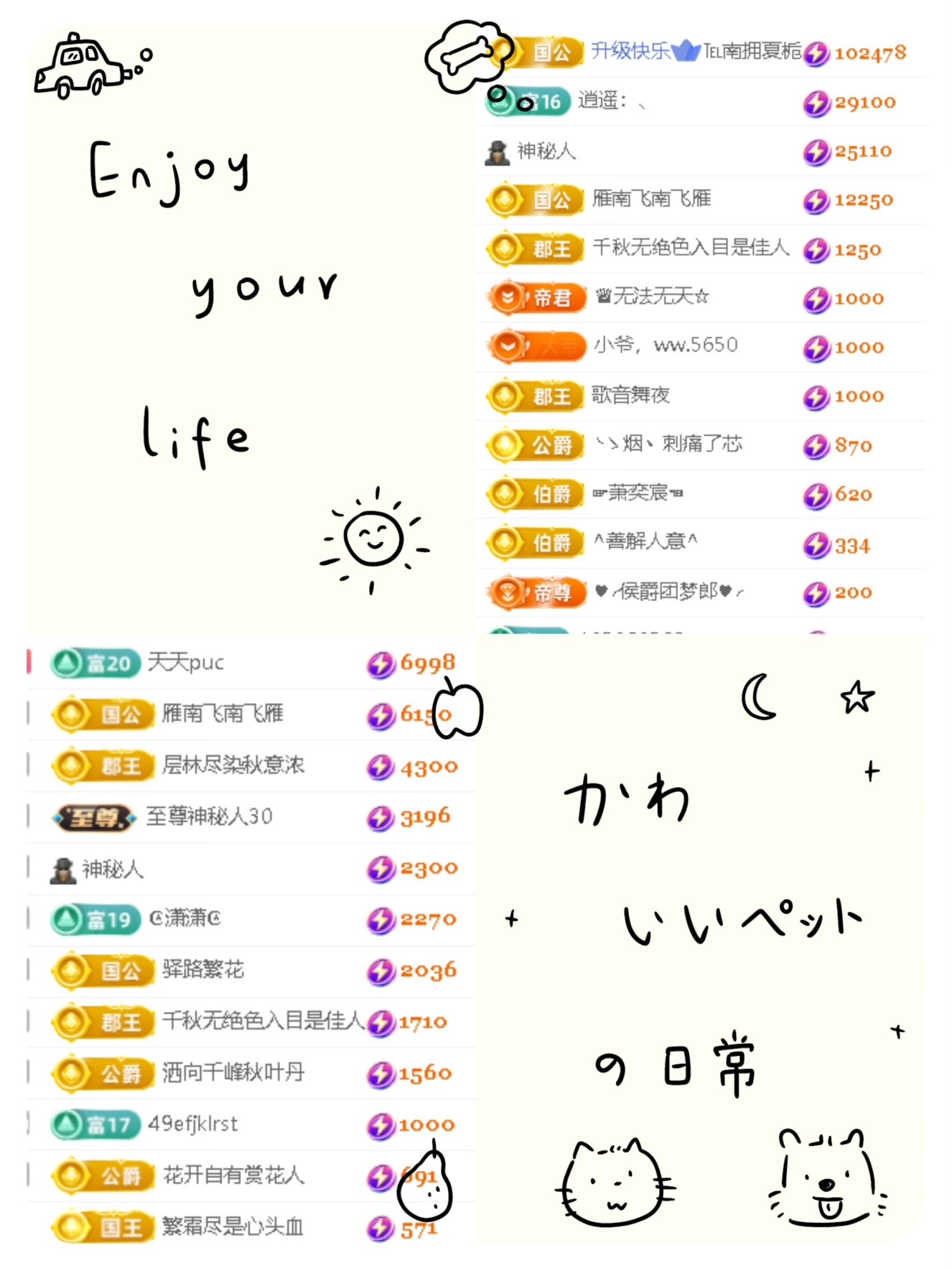This screenshot has height=1268, width=952.
Task: Click the name 千秋无绝色入目是佳人
Action: [693, 247]
